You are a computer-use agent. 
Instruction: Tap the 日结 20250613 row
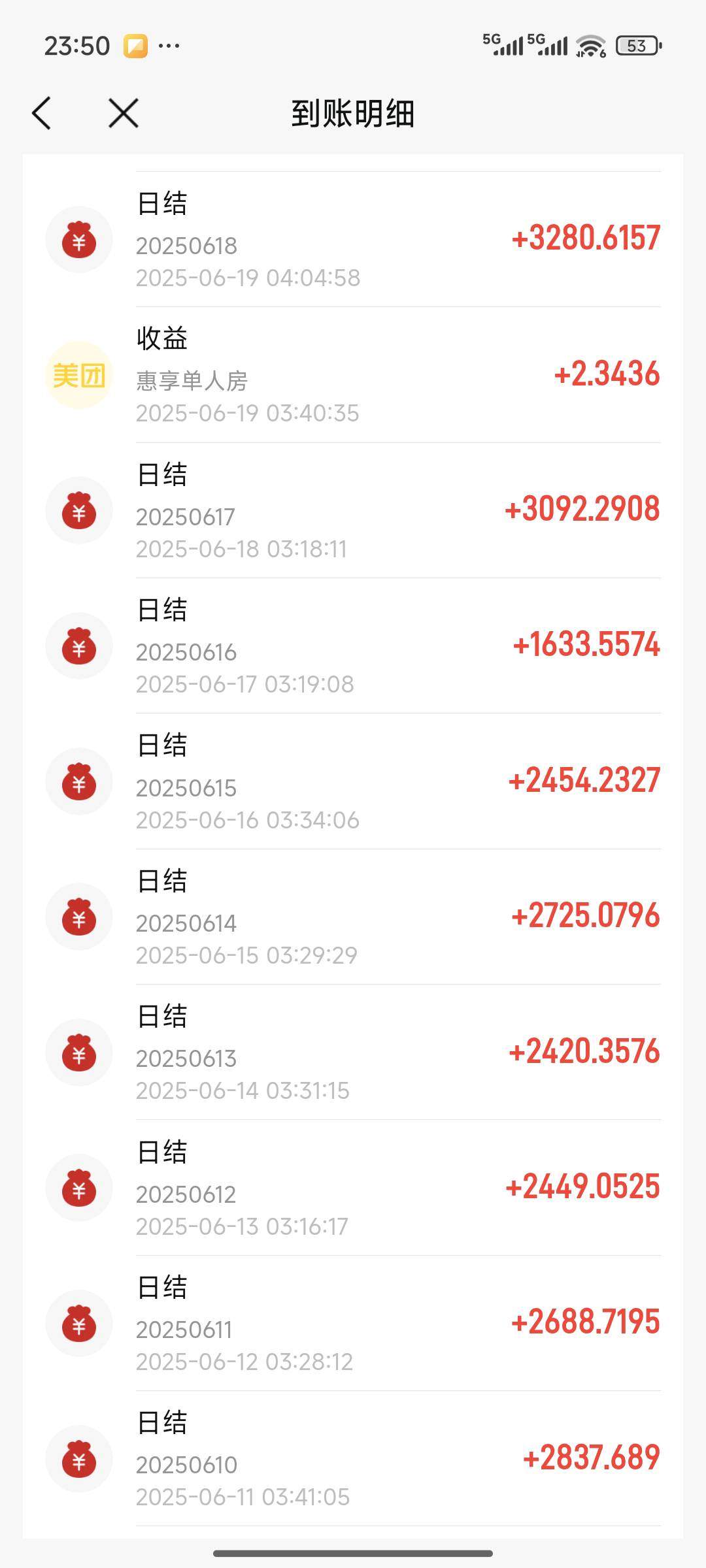(x=353, y=1052)
